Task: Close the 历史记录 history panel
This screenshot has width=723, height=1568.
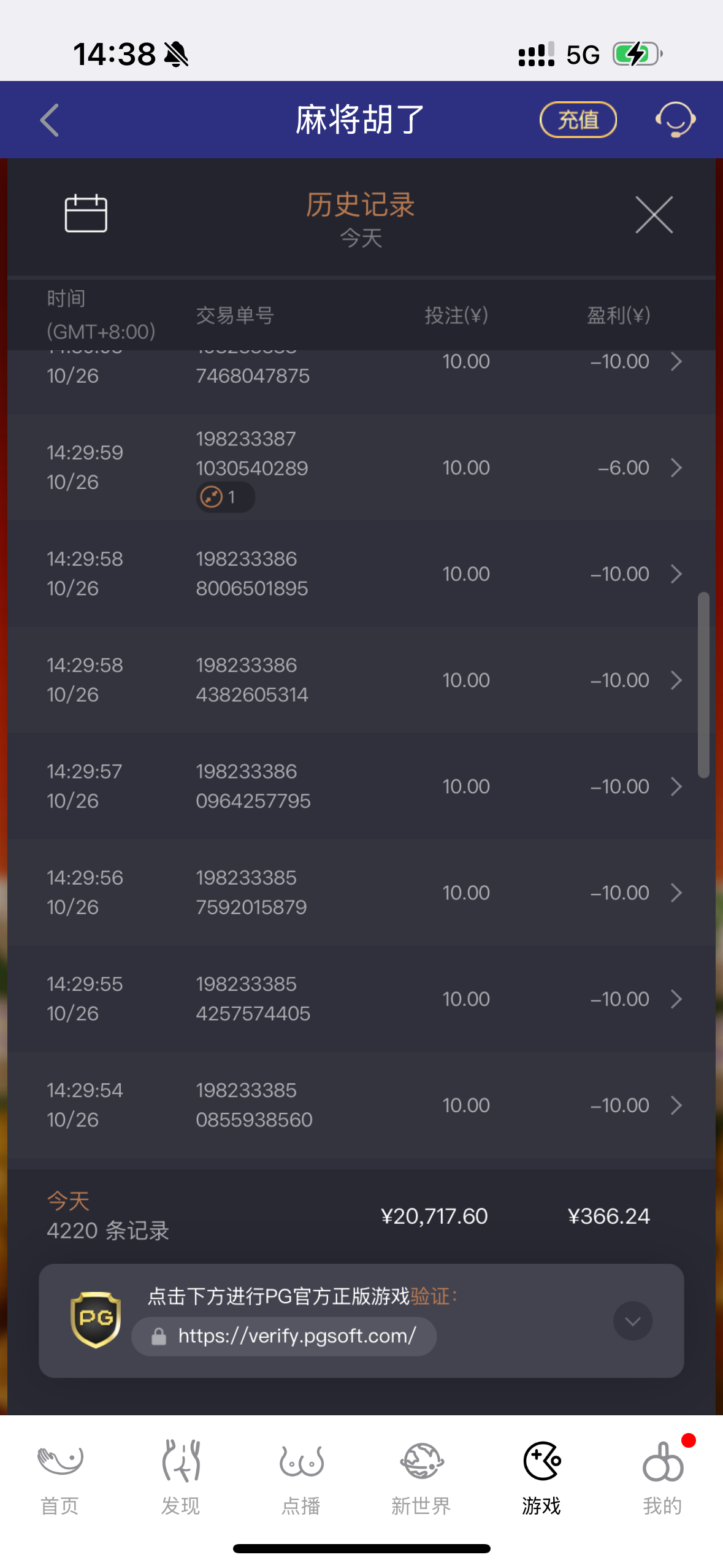Action: coord(654,215)
